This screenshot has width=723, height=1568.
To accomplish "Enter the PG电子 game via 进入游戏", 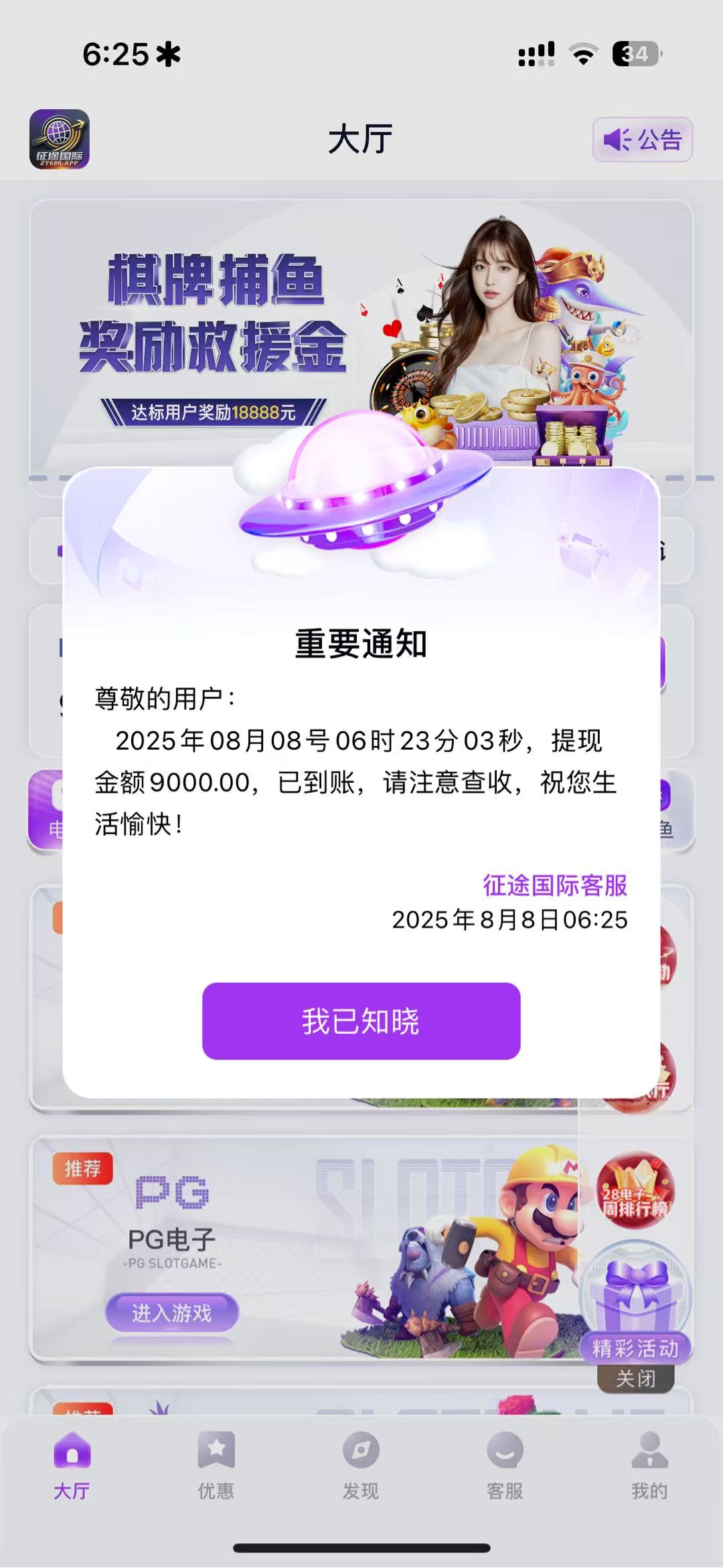I will coord(172,1313).
